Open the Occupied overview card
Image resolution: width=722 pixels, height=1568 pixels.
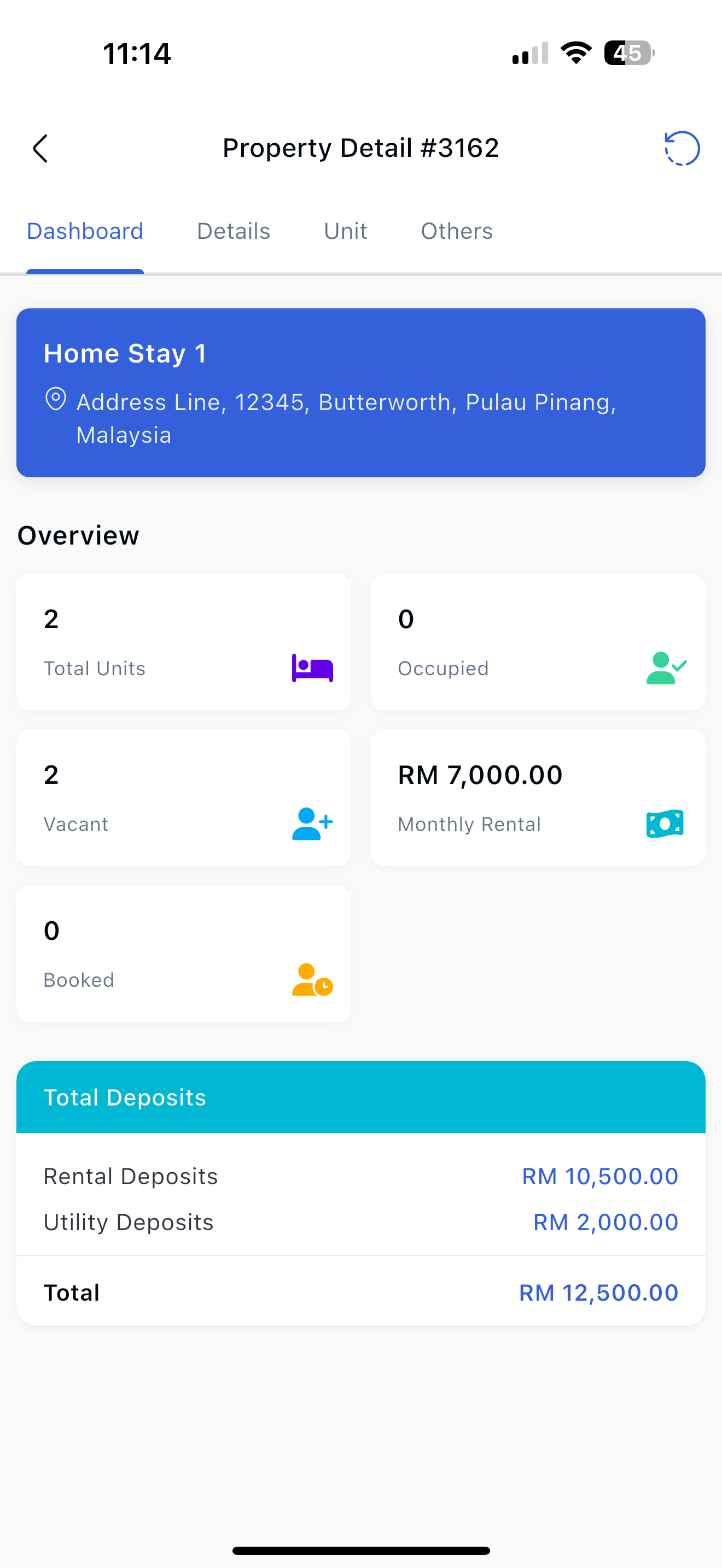pyautogui.click(x=538, y=641)
